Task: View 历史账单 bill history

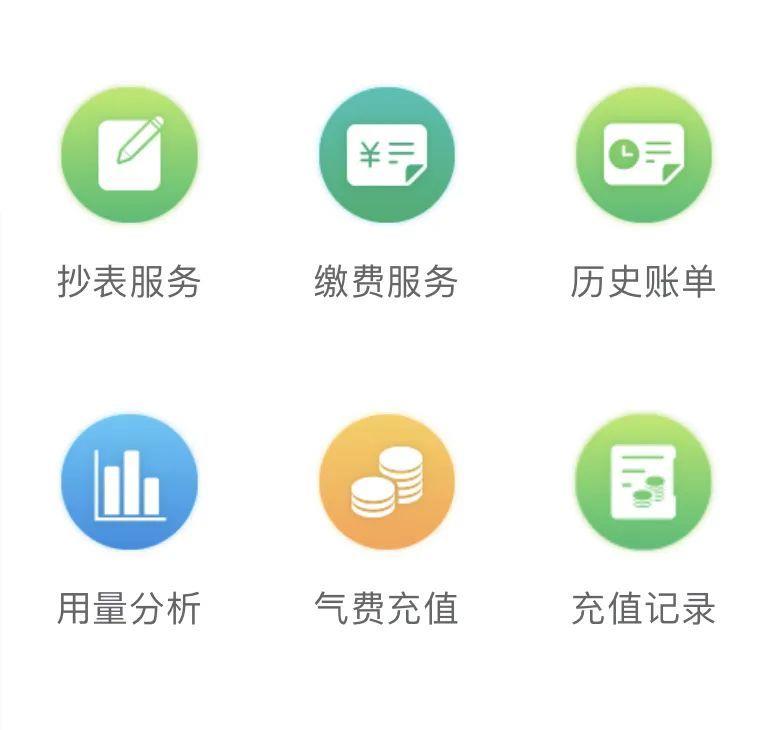Action: [x=643, y=154]
